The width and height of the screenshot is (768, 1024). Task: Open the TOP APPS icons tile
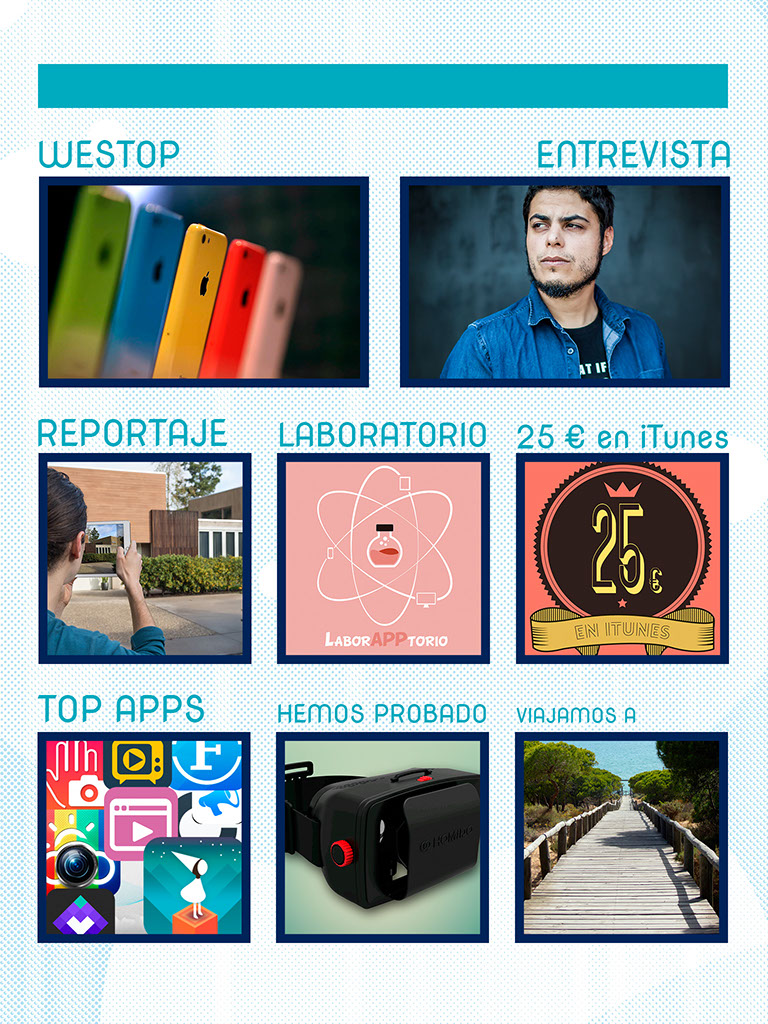(x=144, y=837)
